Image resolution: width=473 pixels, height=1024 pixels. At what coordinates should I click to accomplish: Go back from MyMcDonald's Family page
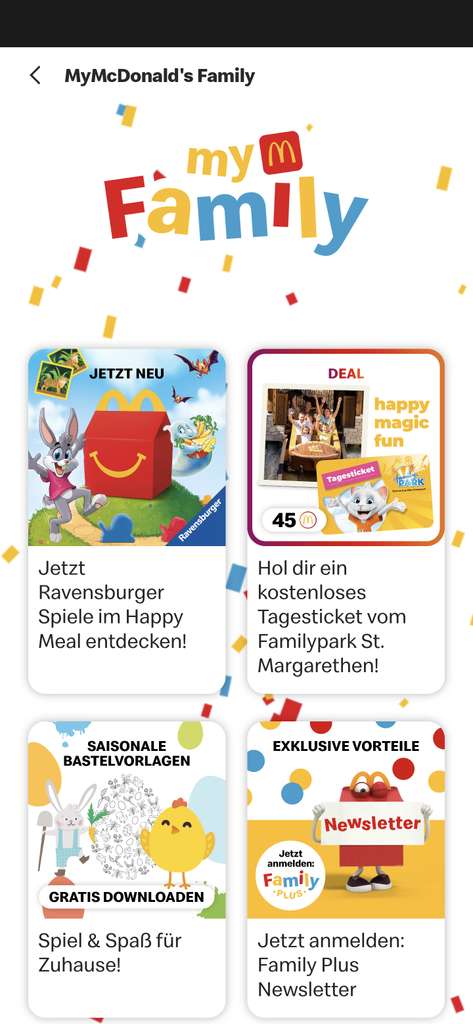(35, 76)
